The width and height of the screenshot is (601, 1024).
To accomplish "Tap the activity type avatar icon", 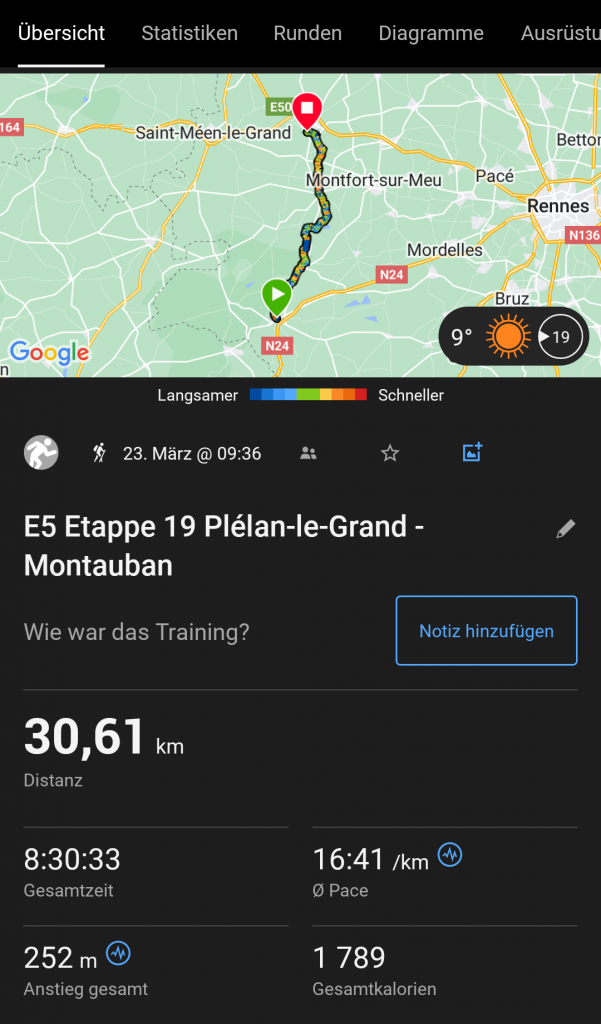I will [41, 453].
